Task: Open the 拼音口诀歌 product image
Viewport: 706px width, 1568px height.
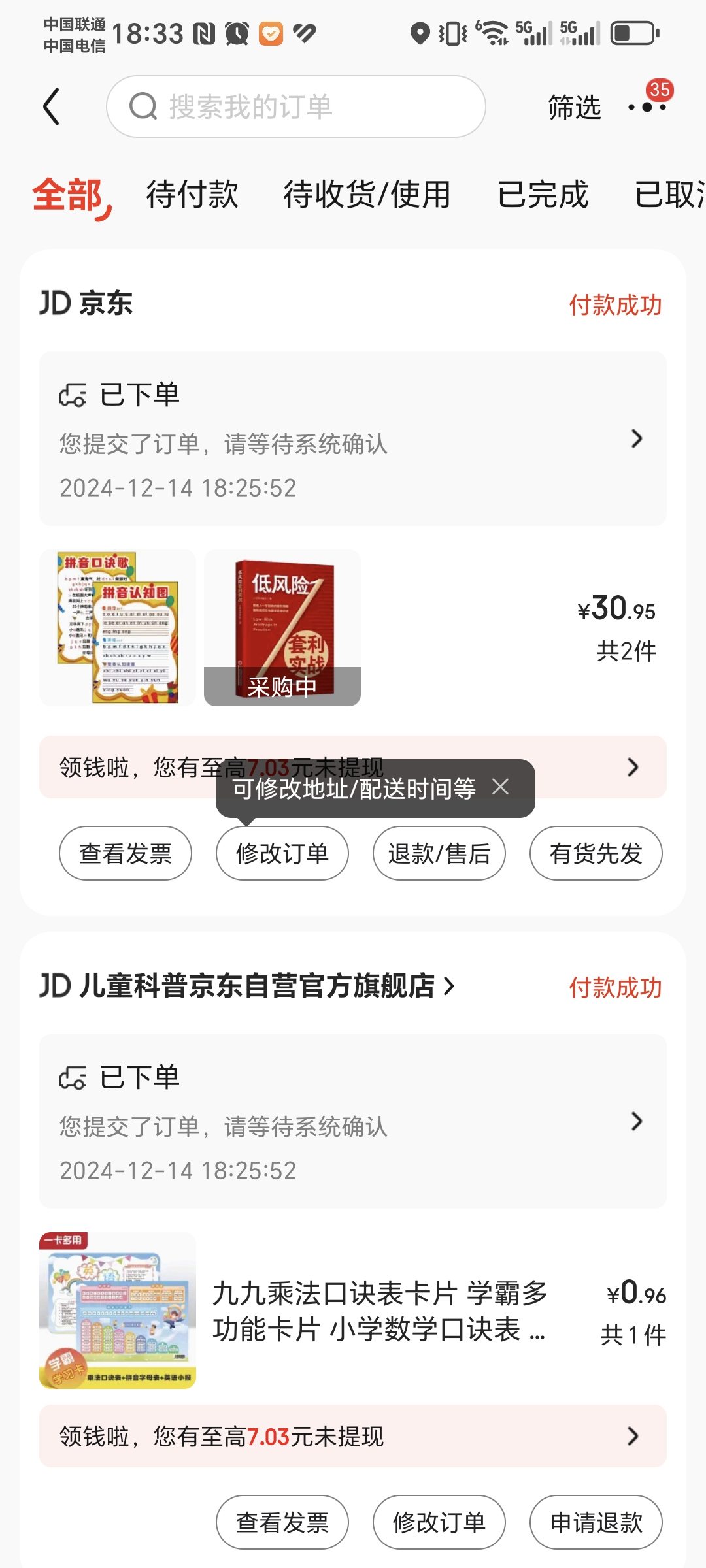Action: tap(118, 627)
